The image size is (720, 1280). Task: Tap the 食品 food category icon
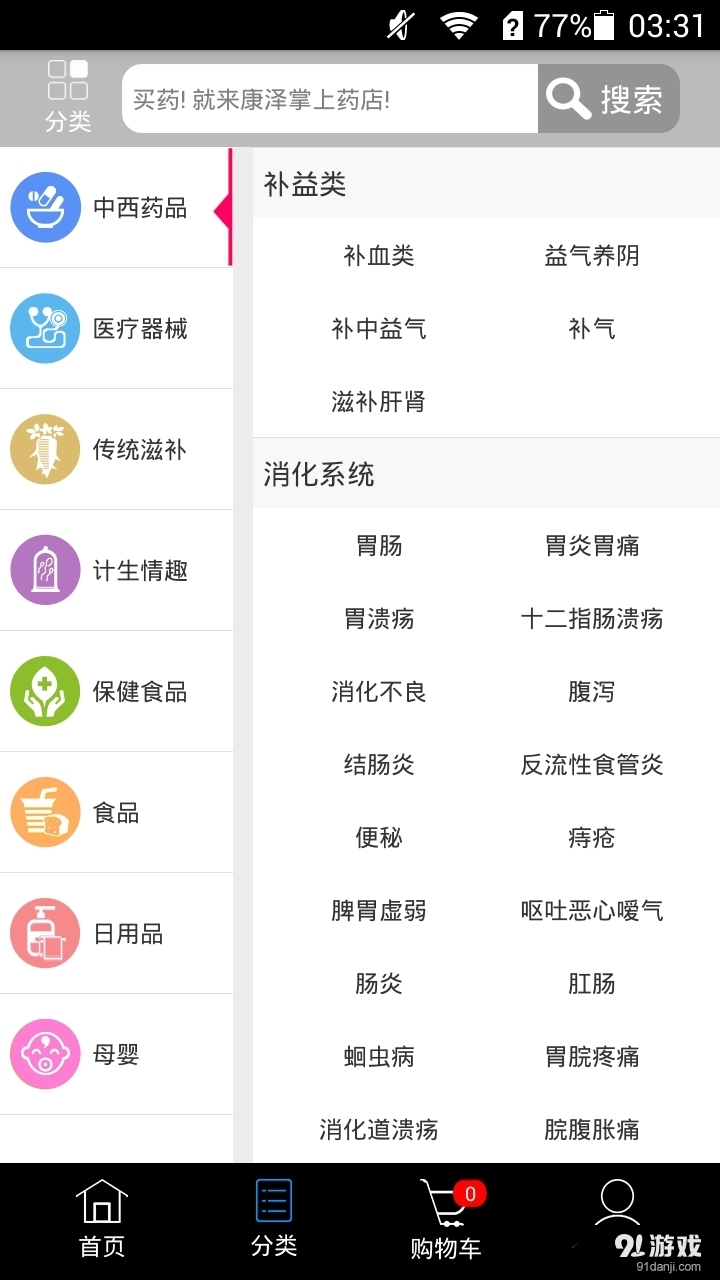[x=45, y=812]
